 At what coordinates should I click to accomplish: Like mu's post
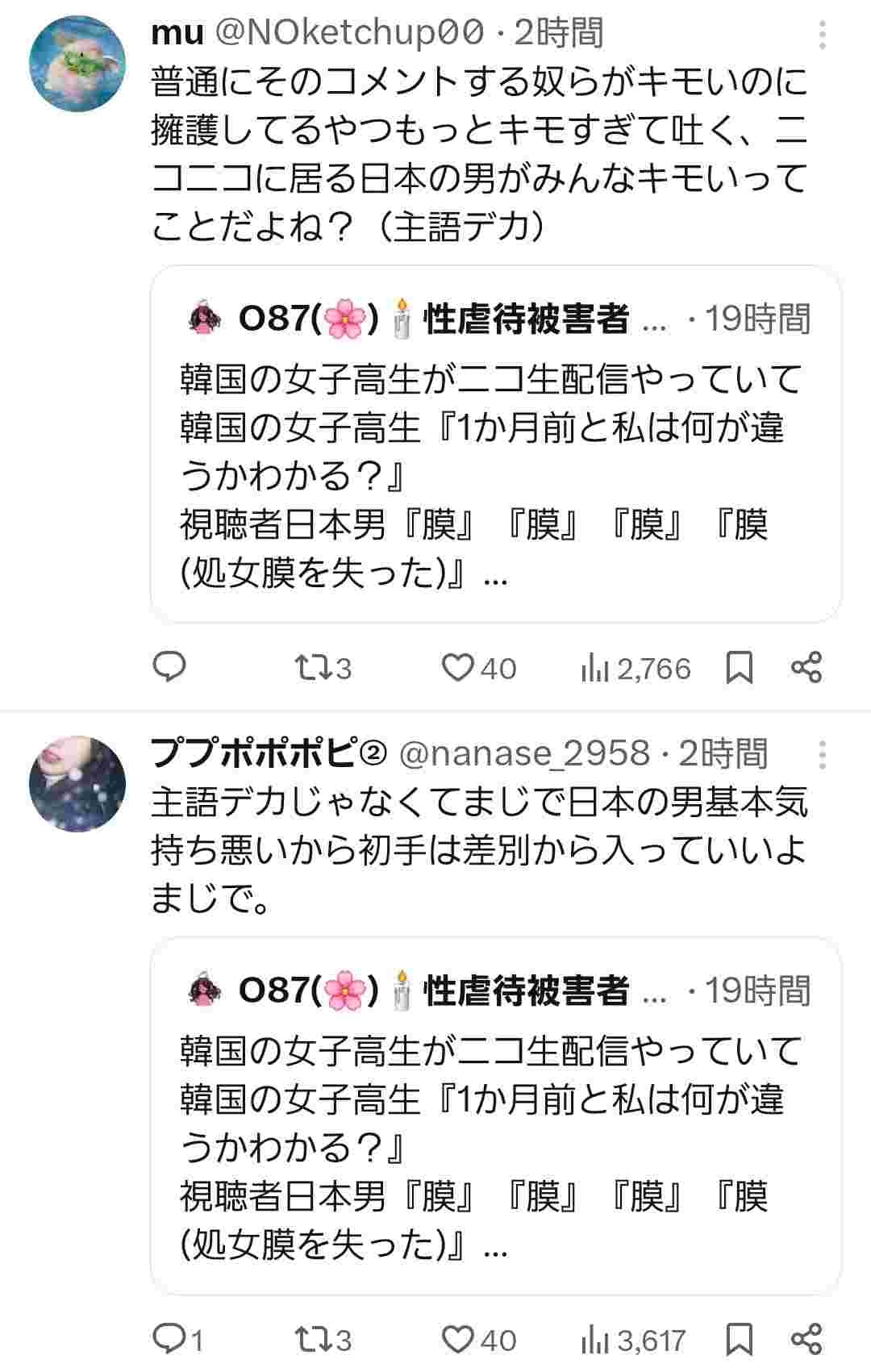[478, 668]
